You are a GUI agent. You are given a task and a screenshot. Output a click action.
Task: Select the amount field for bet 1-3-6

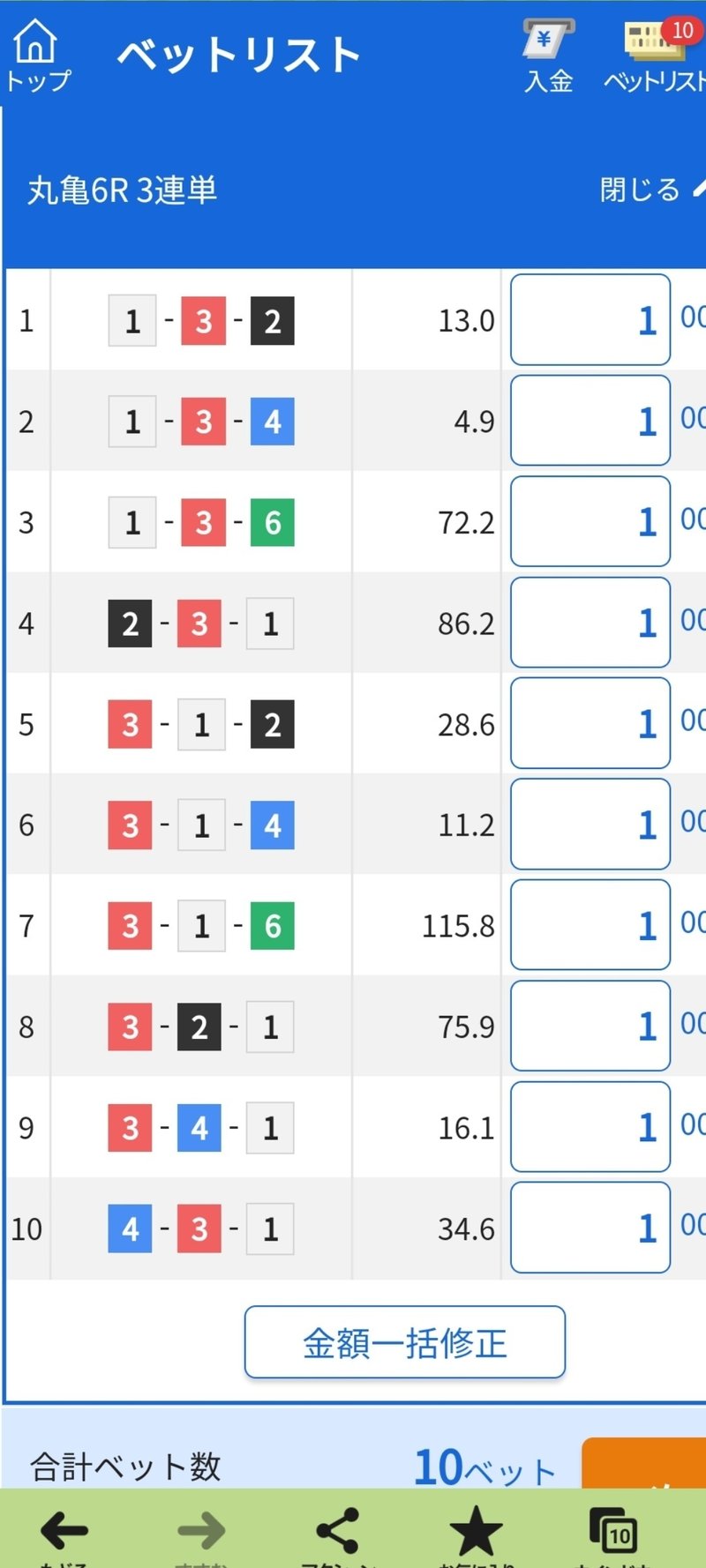pyautogui.click(x=590, y=521)
